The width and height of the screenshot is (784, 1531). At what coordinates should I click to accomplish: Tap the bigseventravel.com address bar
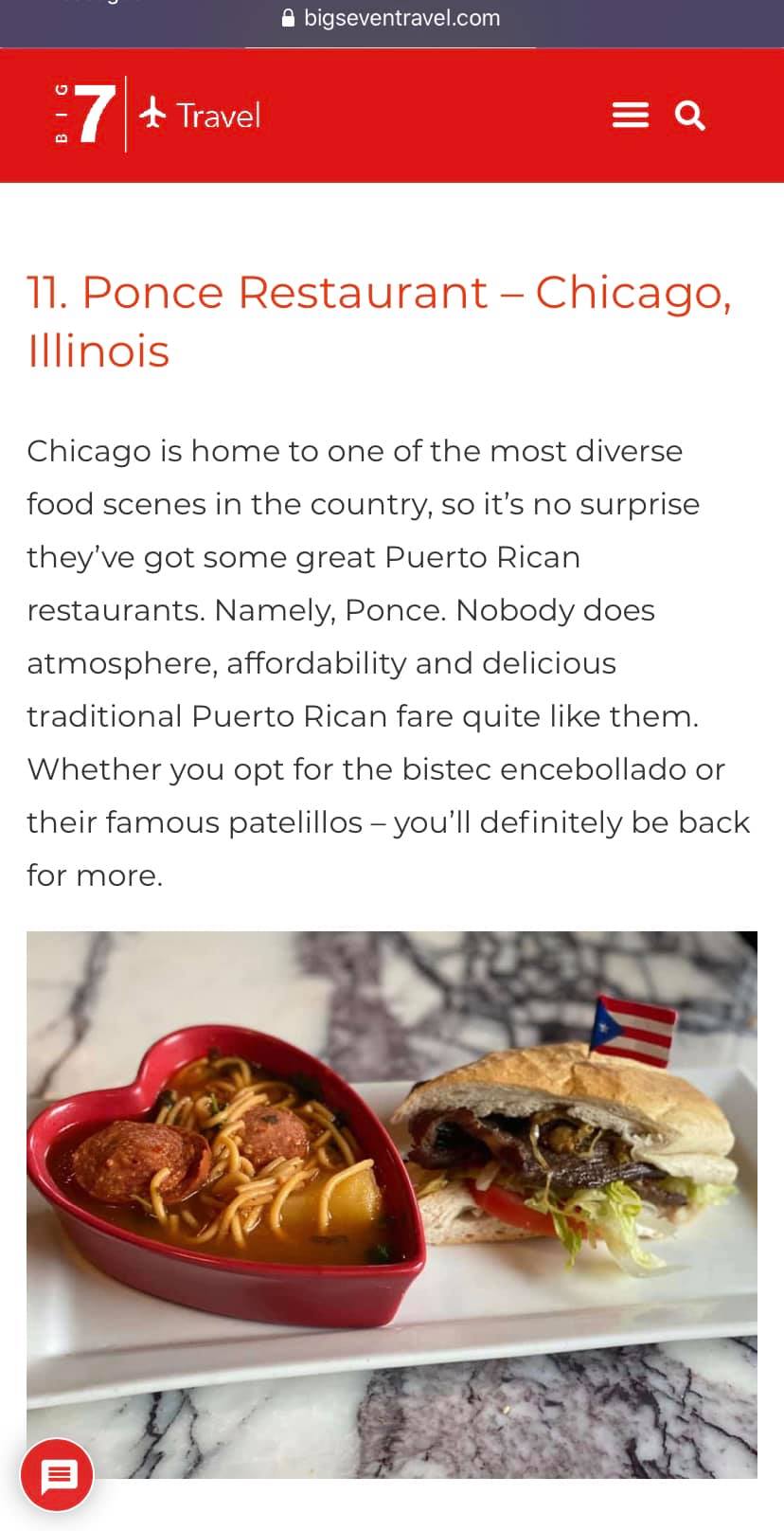391,18
